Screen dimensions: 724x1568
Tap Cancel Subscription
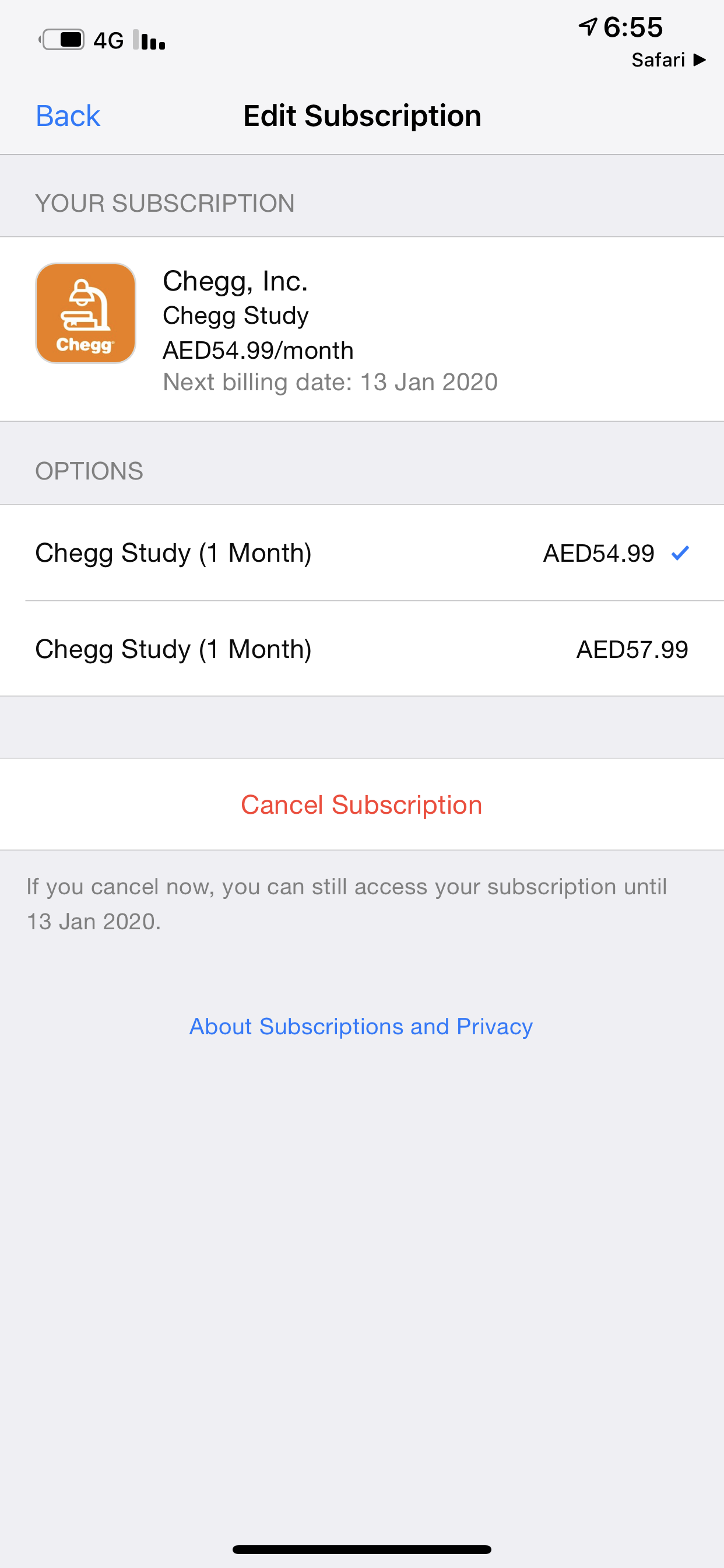click(361, 804)
